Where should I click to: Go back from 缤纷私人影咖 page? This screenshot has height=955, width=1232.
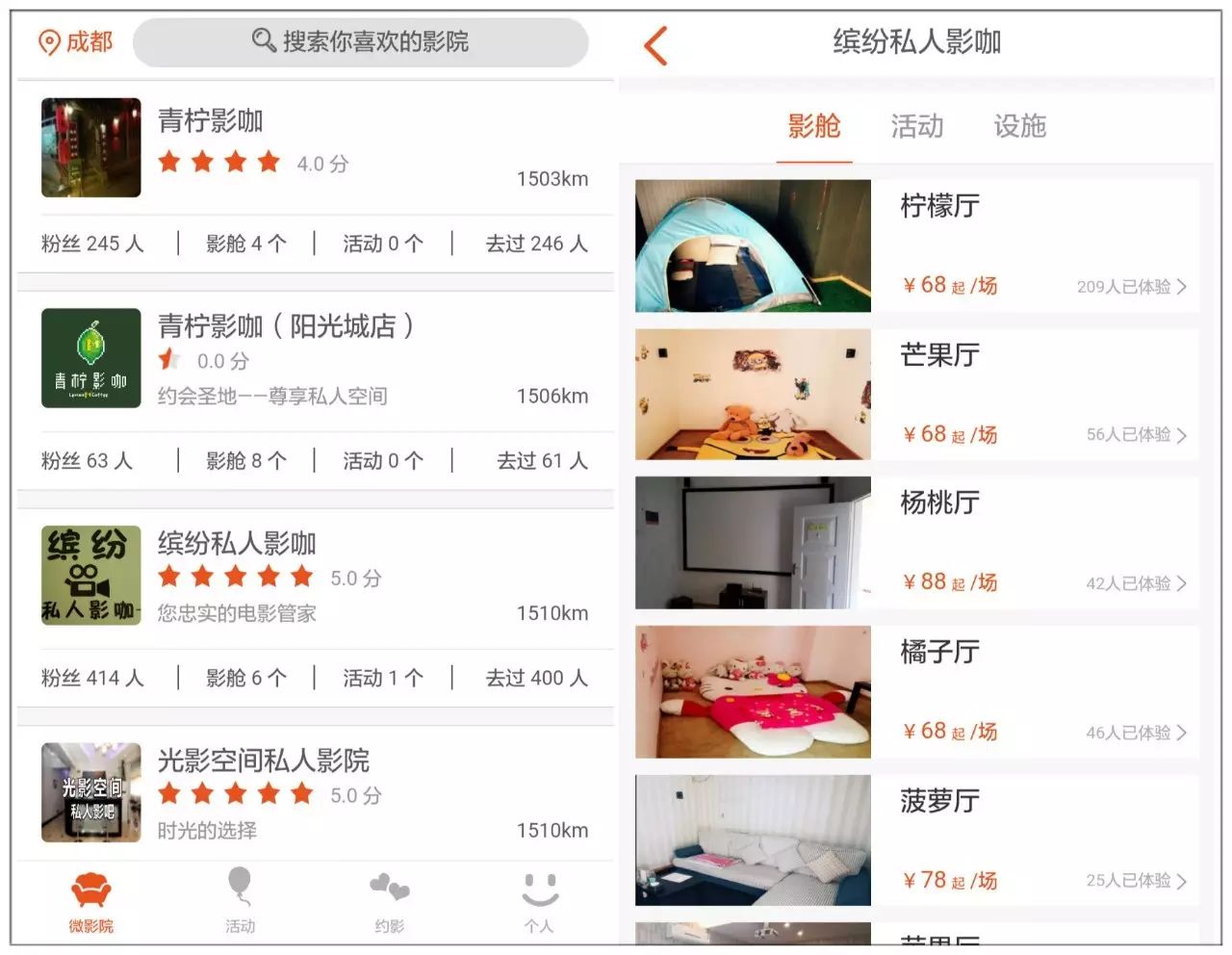[655, 45]
